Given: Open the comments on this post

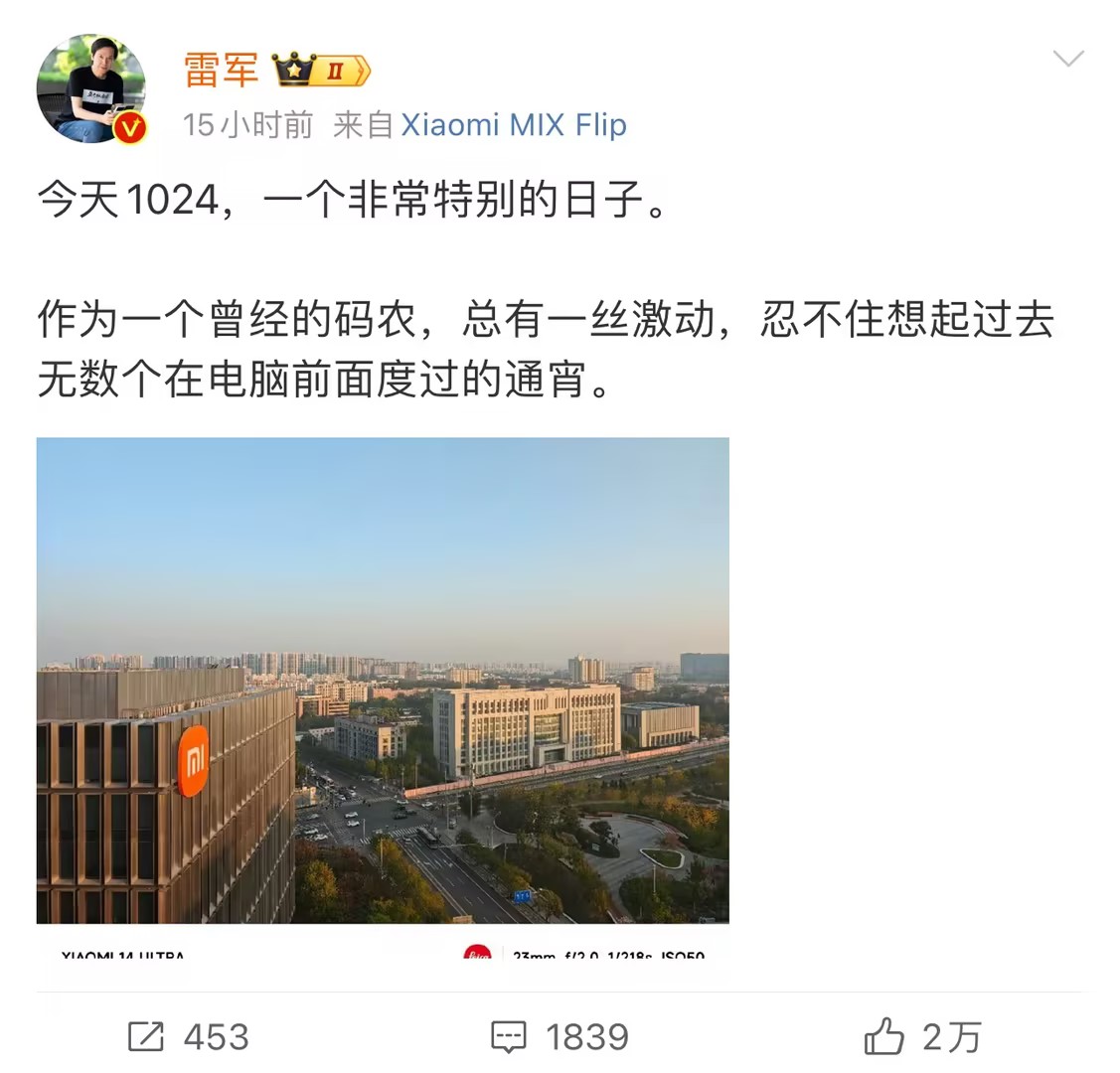Looking at the screenshot, I should [x=560, y=1037].
